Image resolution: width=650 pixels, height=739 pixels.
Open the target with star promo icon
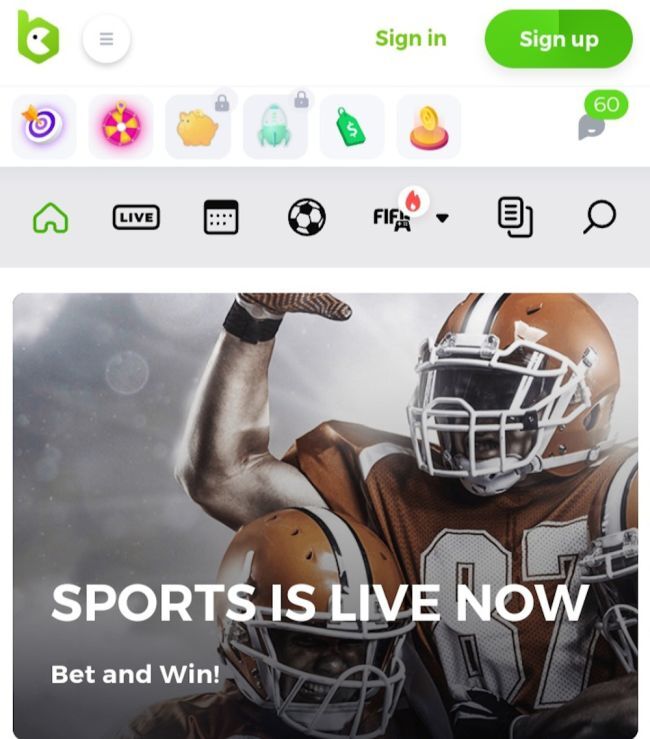pos(44,127)
